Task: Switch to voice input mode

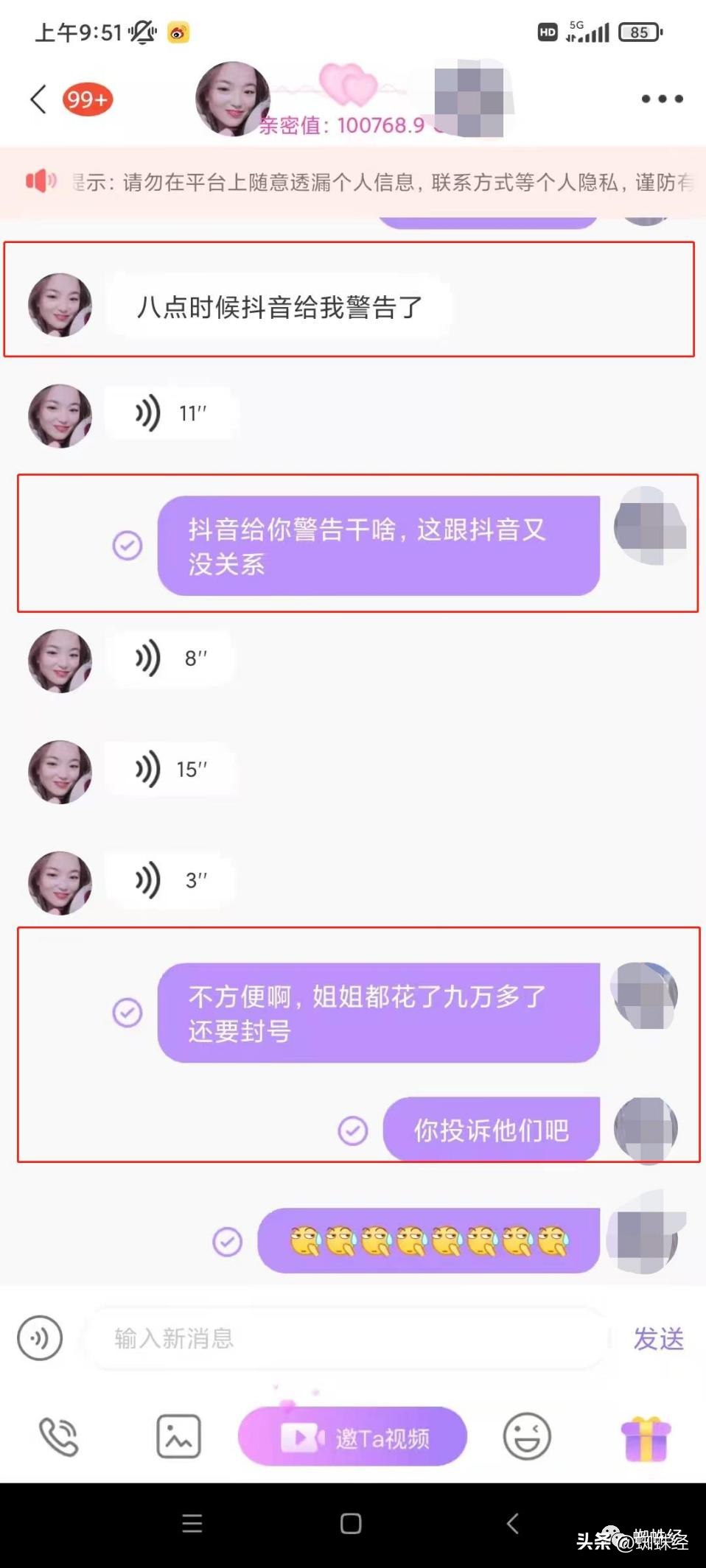Action: point(40,1338)
